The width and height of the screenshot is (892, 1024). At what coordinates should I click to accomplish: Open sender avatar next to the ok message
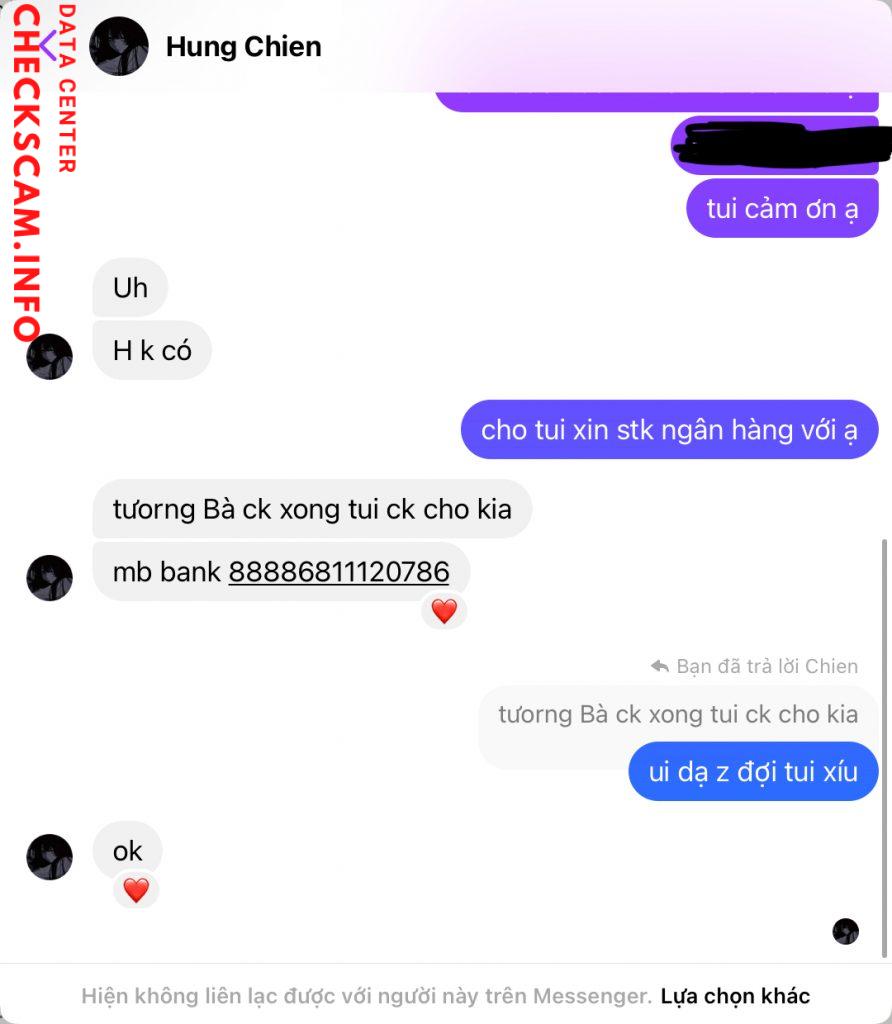pyautogui.click(x=49, y=857)
